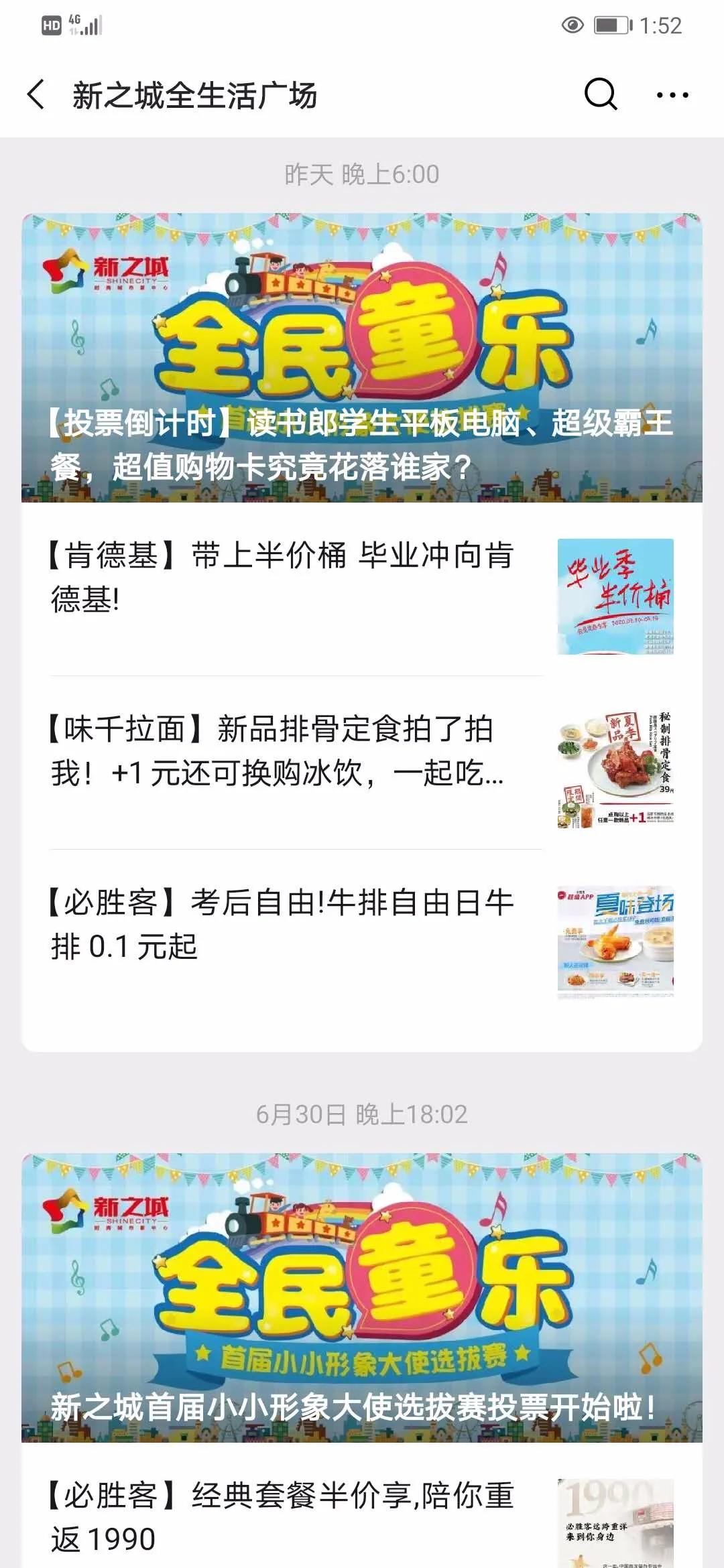724x1568 pixels.
Task: Tap the ramen set meal thumbnail image
Action: 618,771
